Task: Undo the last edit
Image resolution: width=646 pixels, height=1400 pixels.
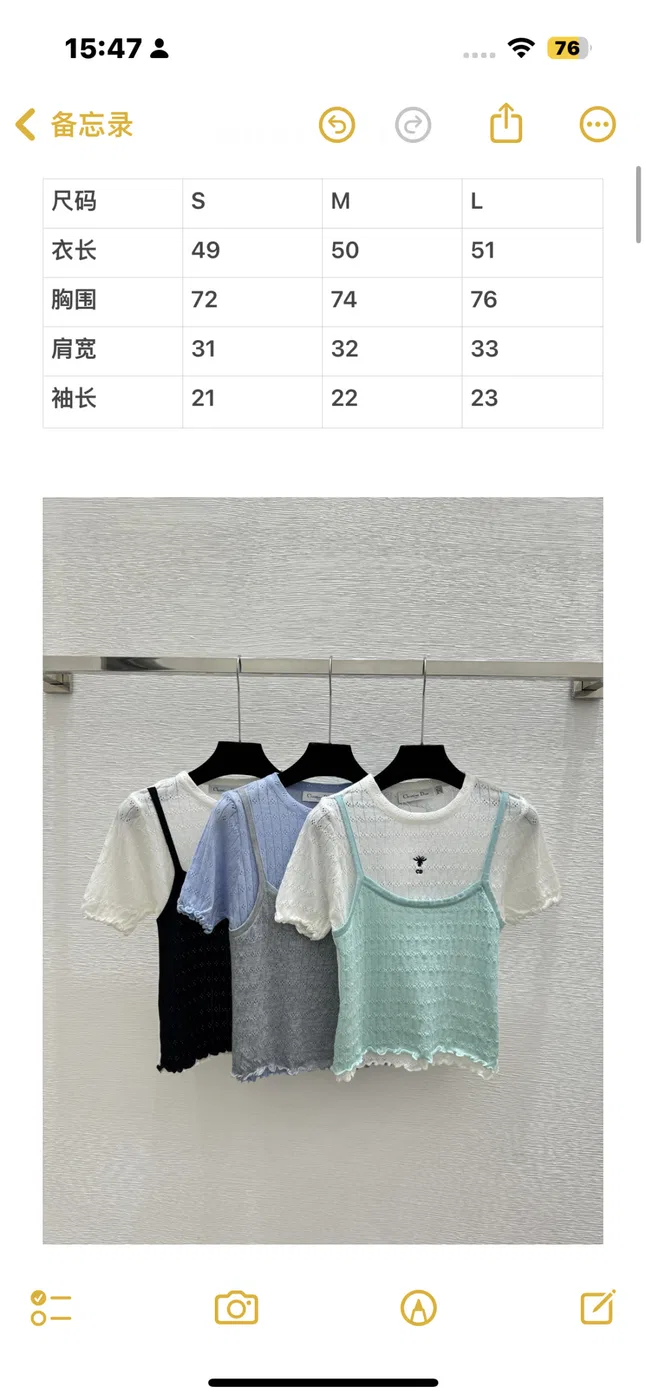Action: [337, 125]
